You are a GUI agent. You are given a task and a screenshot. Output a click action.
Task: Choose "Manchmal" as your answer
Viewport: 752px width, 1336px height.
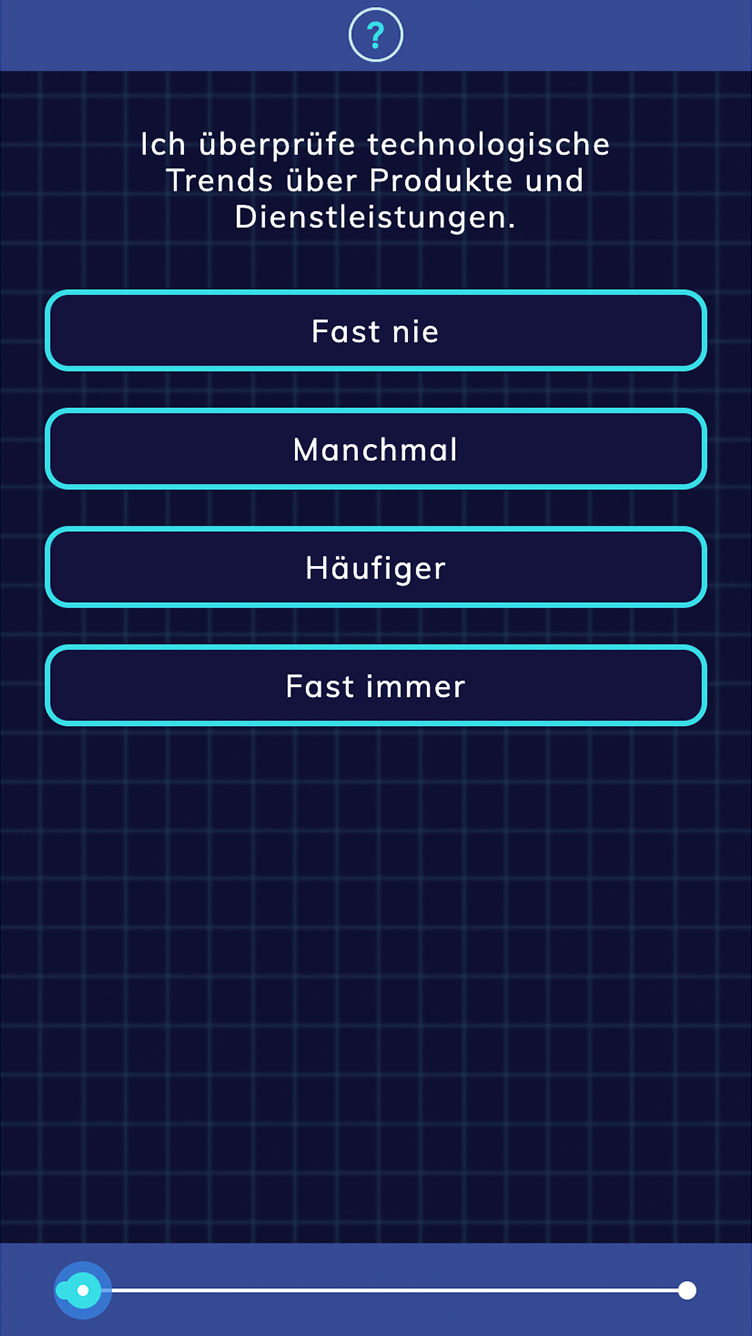[375, 449]
